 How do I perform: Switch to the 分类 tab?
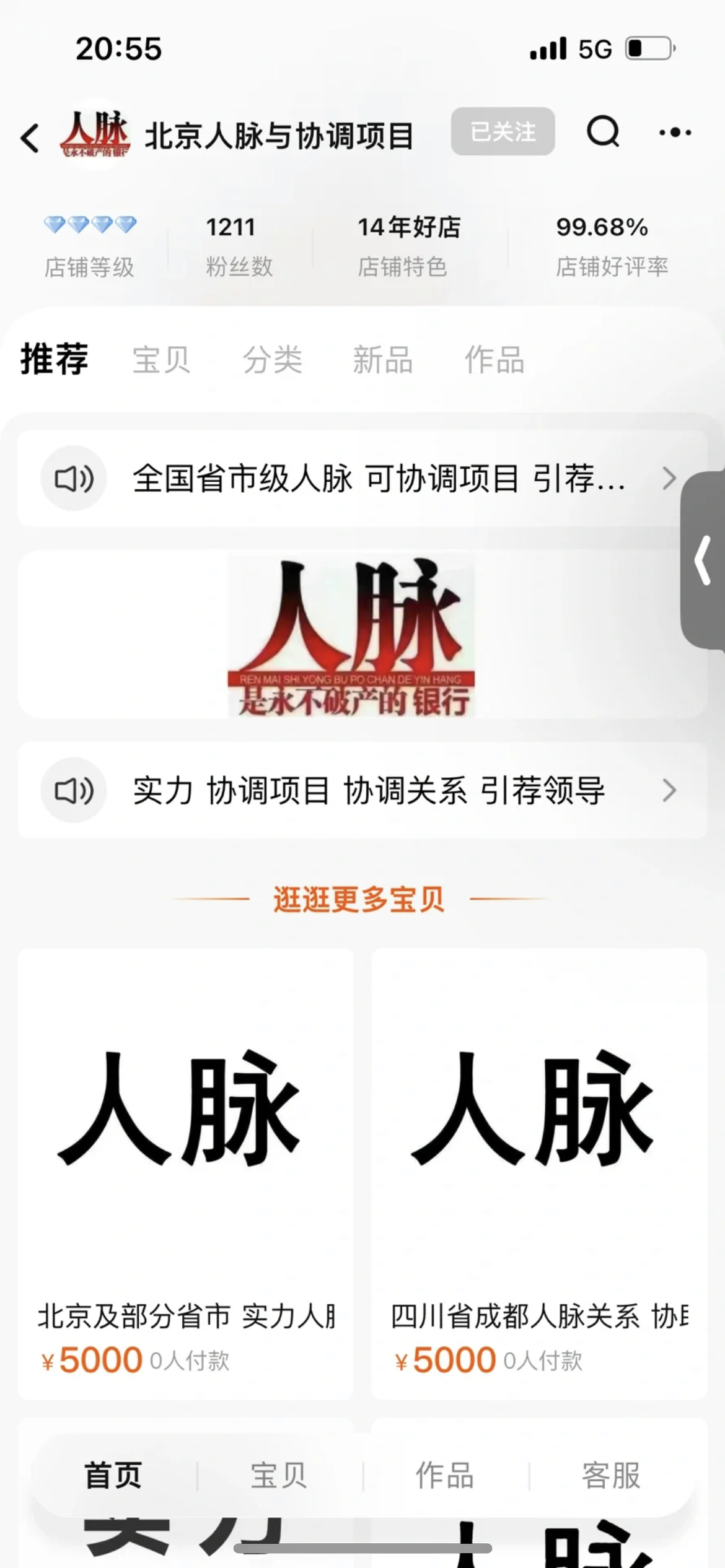pyautogui.click(x=272, y=360)
